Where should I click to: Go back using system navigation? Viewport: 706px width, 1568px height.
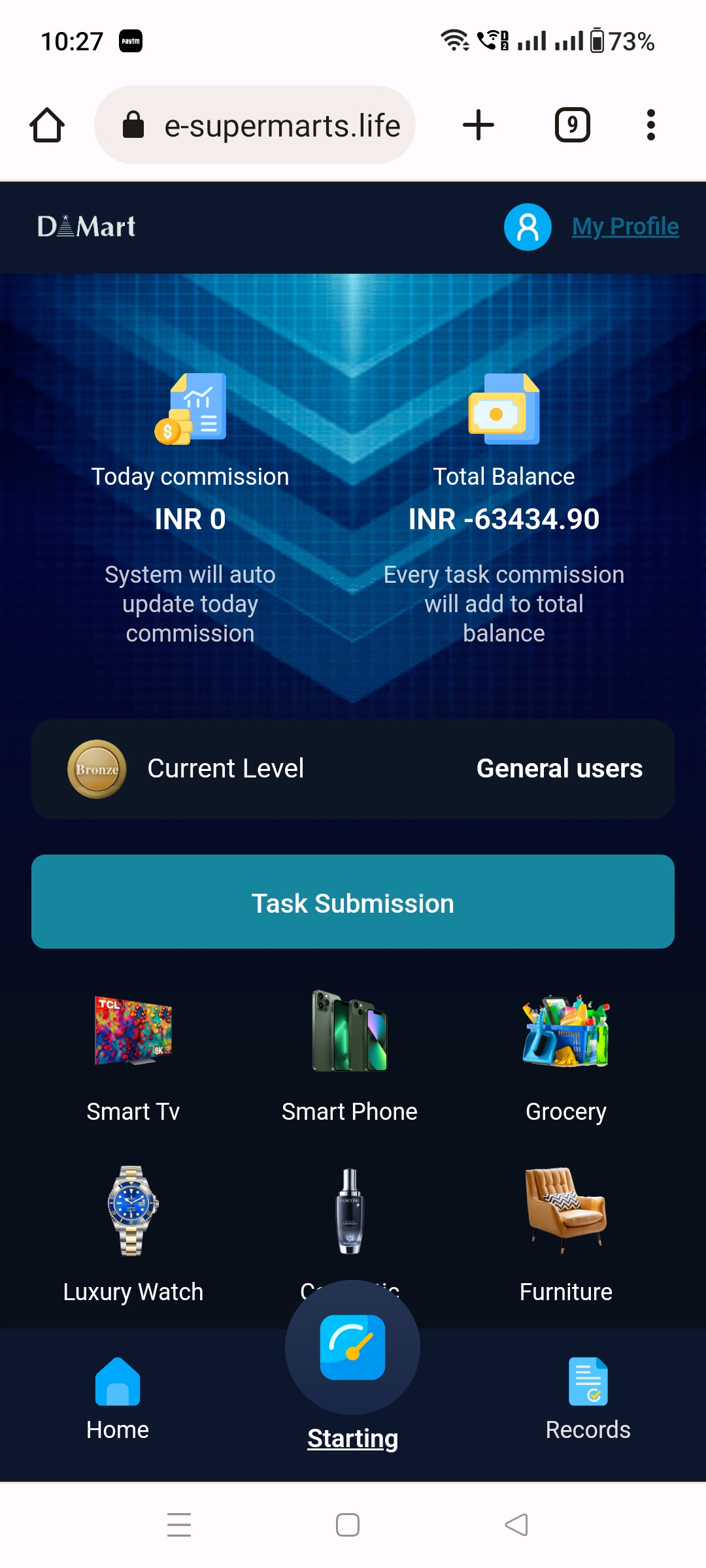[x=516, y=1525]
